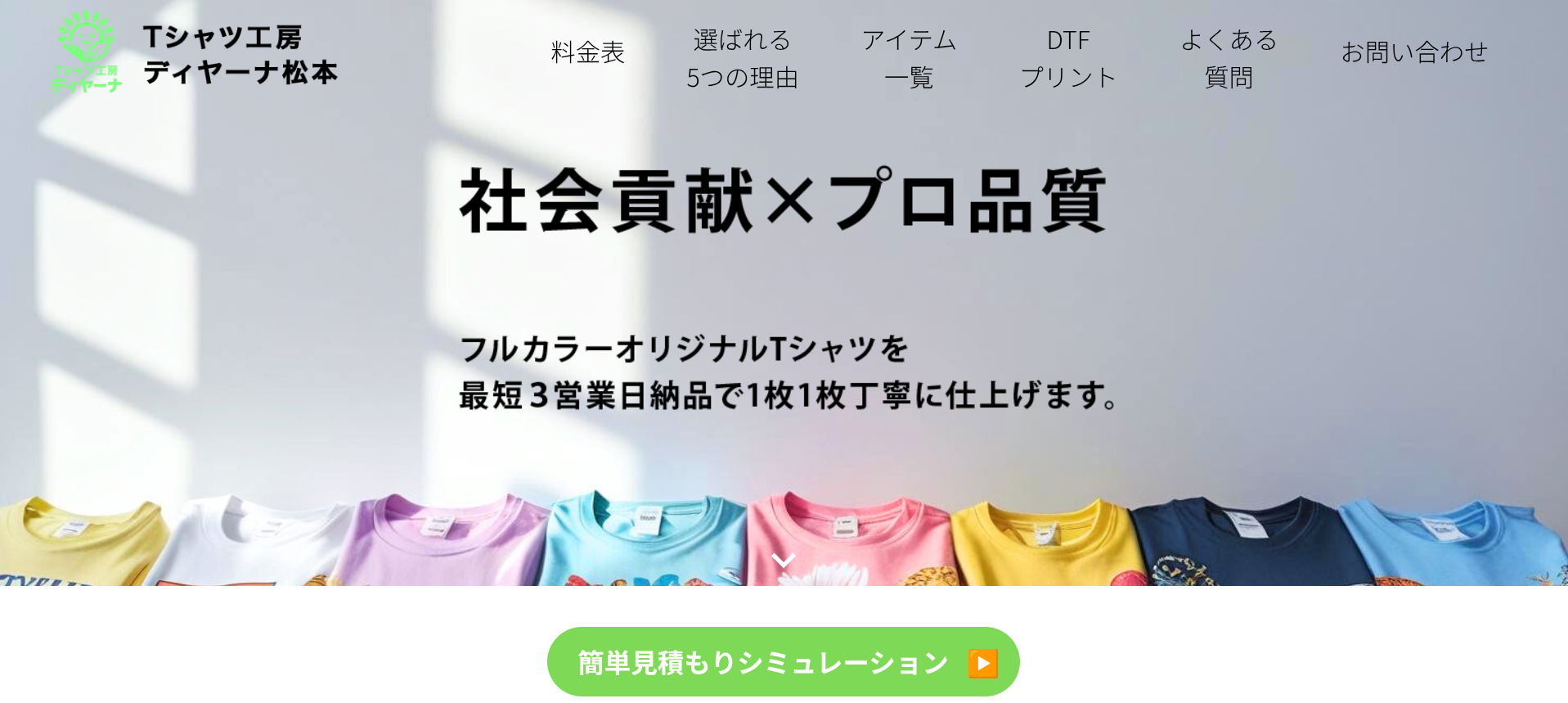Tap the Tシャツ工房ディヤーナ松本 home logo link
Screen dimensions: 1568x703
[x=195, y=54]
